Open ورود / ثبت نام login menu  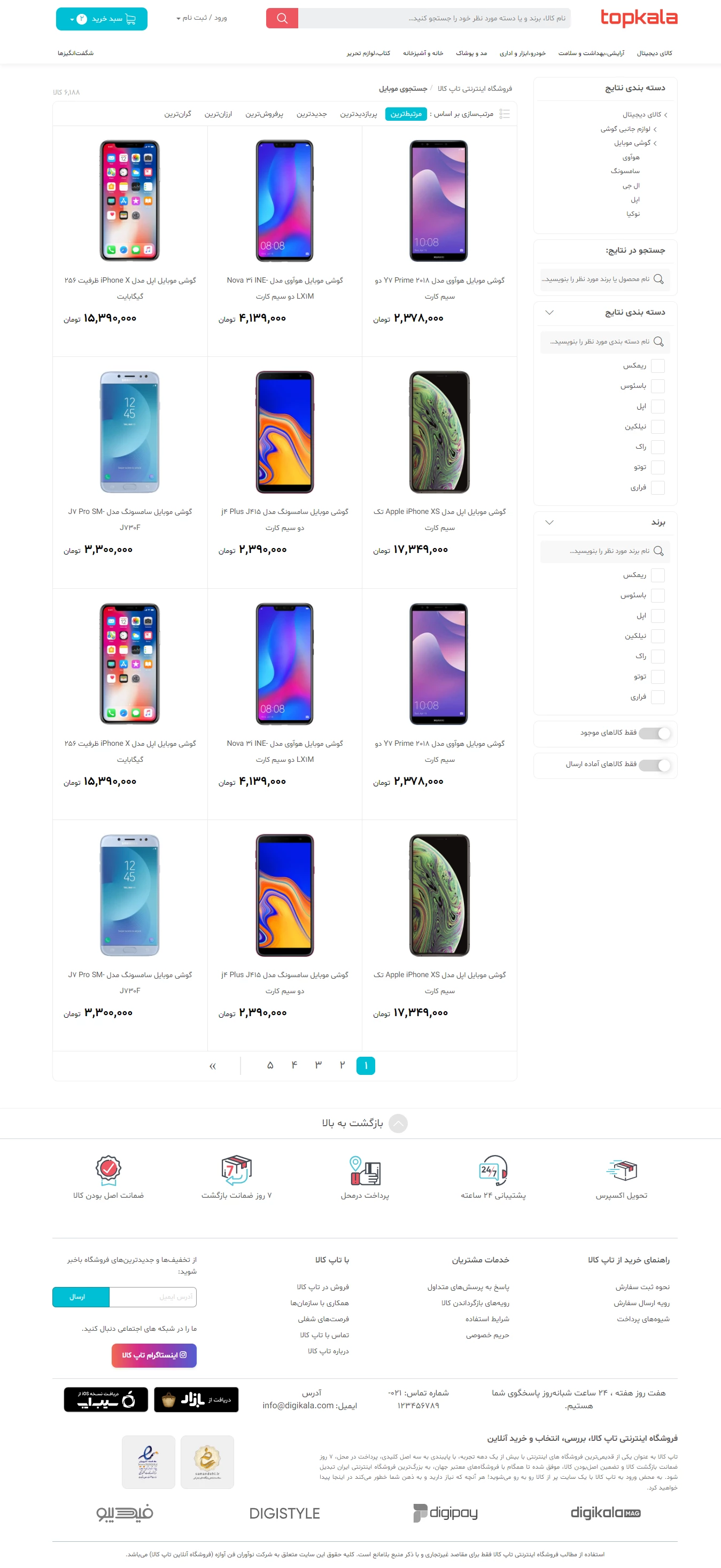point(201,18)
